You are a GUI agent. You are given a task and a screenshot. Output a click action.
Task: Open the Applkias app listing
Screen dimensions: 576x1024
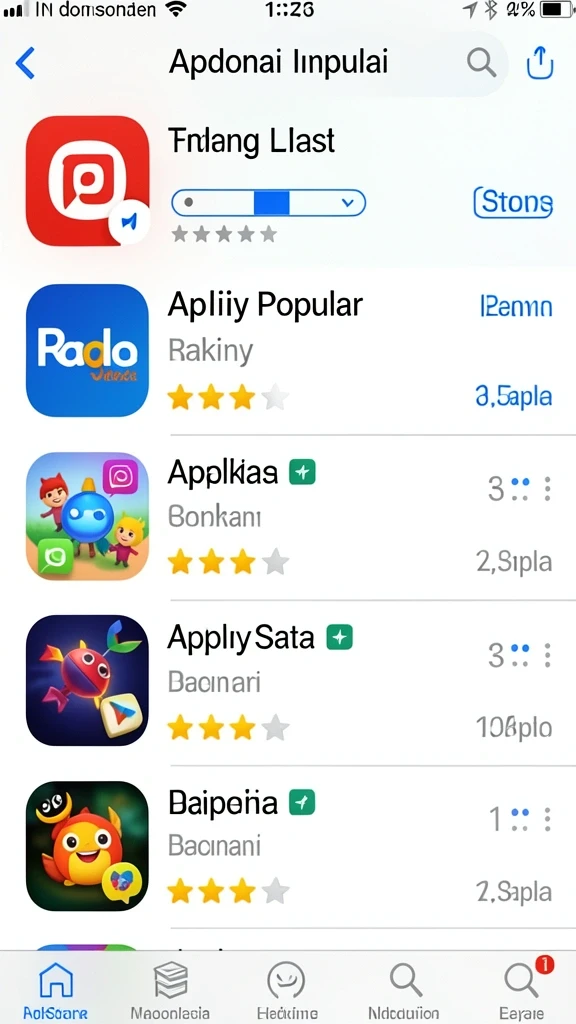coord(288,516)
